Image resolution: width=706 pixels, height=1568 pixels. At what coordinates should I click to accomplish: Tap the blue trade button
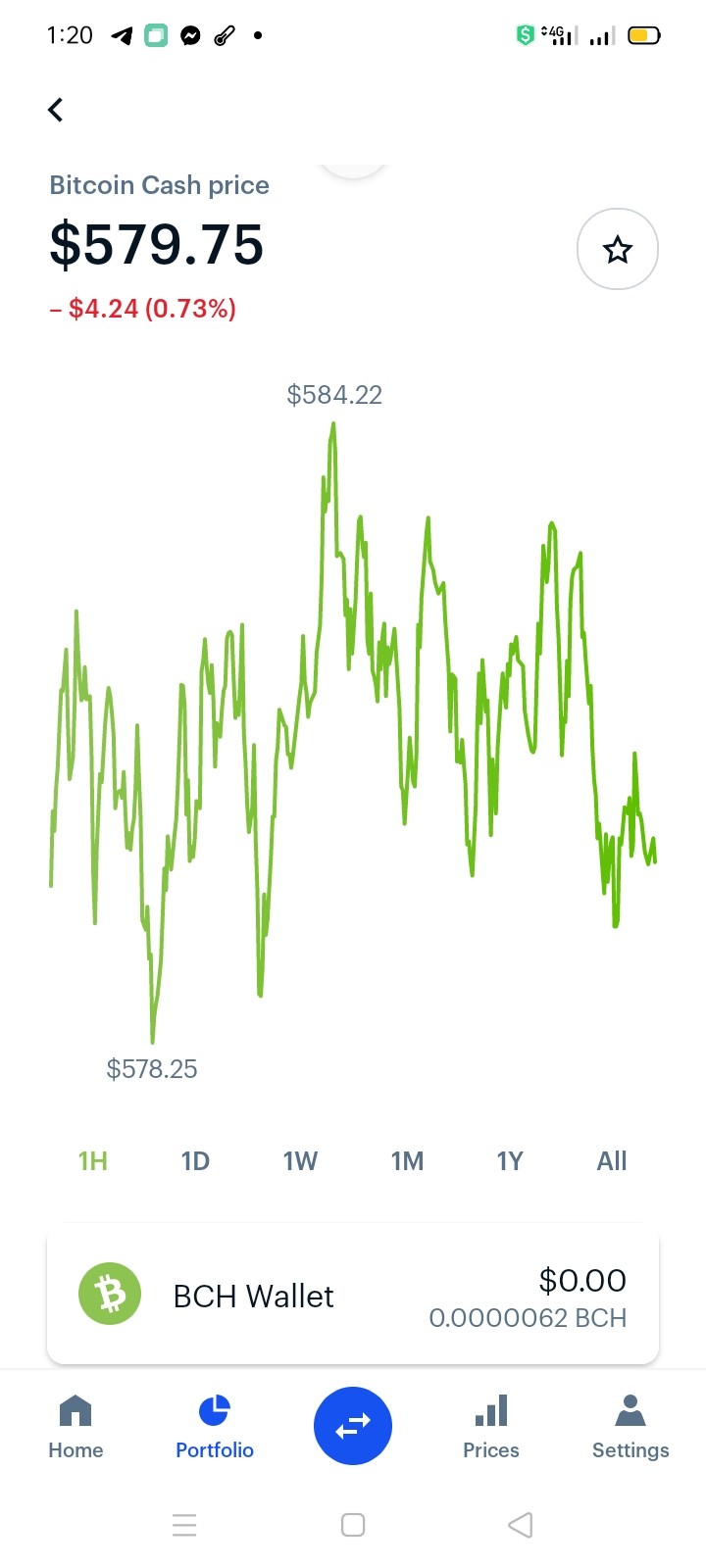353,1426
